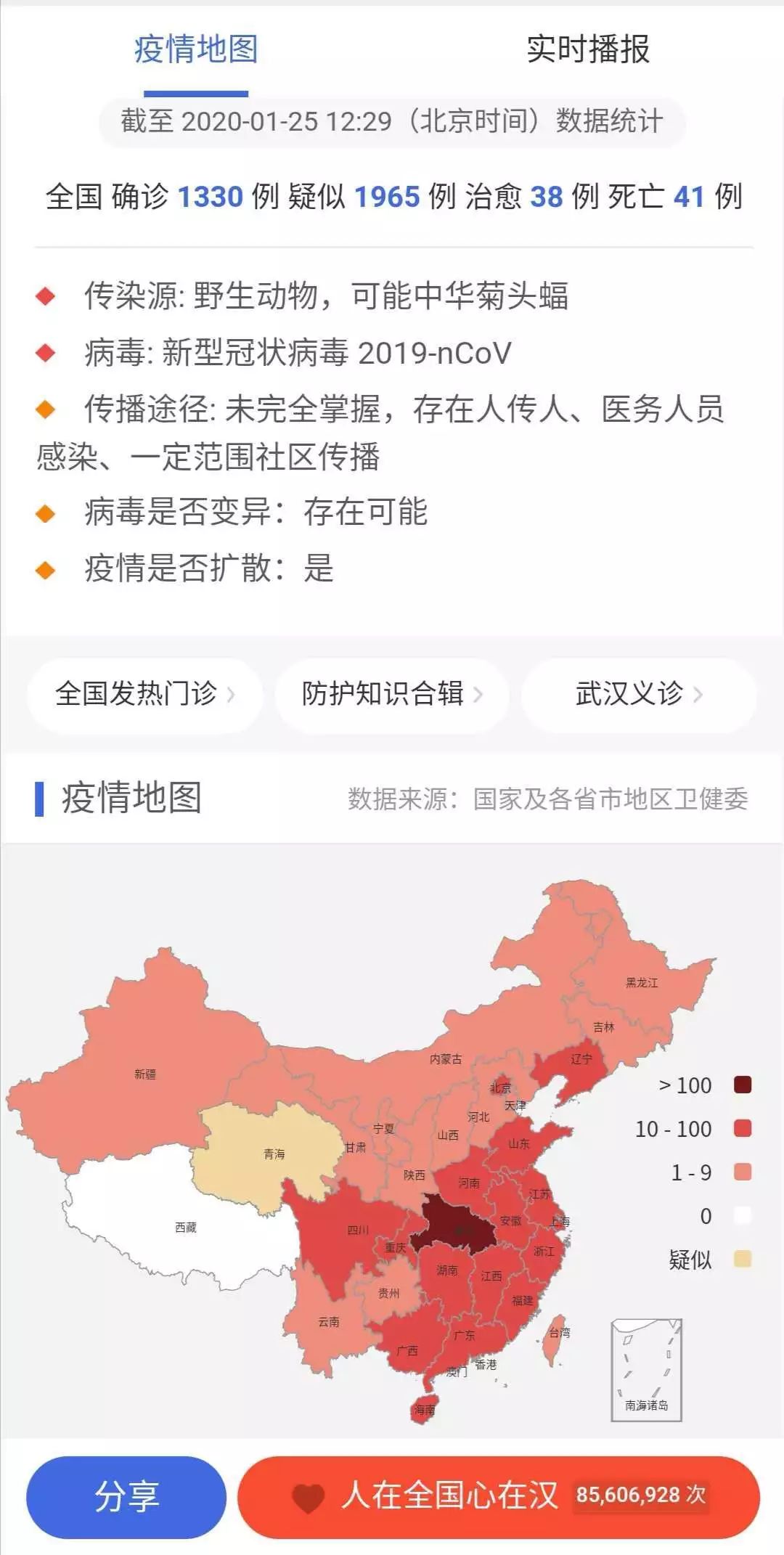The height and width of the screenshot is (1555, 784).
Task: Open 全国发热门诊 chip
Action: click(x=144, y=694)
